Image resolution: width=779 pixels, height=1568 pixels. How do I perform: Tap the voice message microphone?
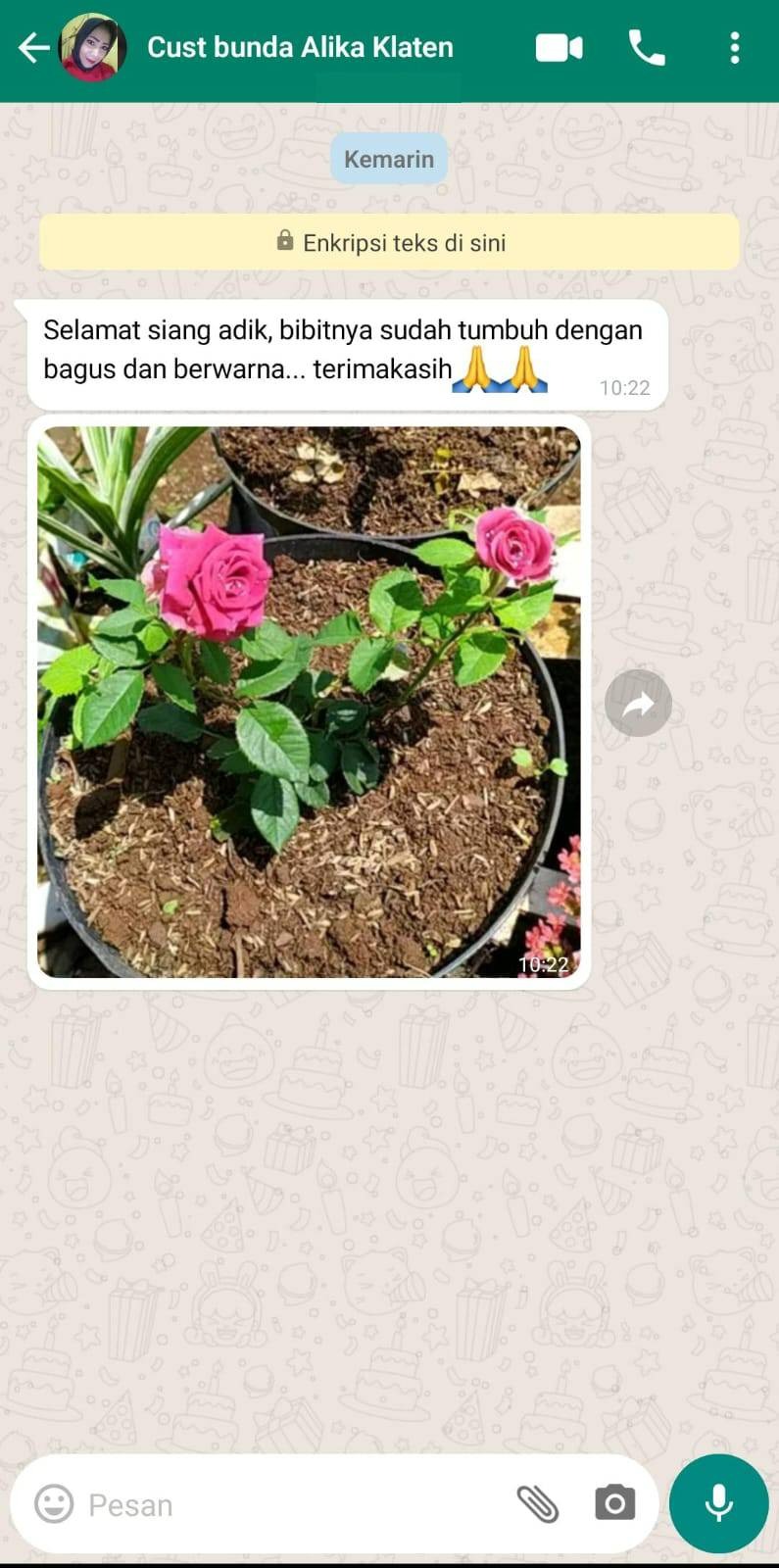coord(718,1503)
